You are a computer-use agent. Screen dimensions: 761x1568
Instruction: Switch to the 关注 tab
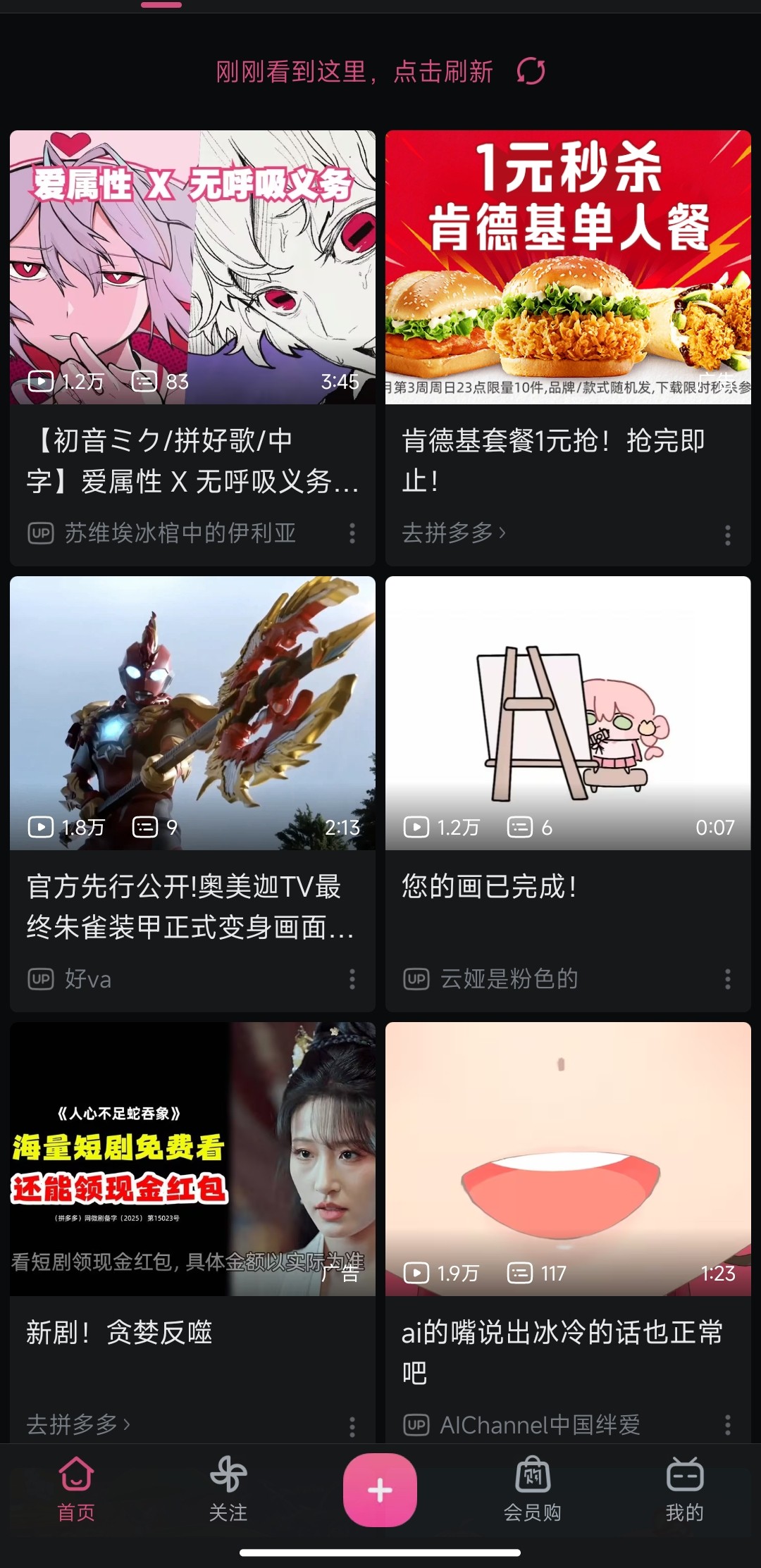228,1488
